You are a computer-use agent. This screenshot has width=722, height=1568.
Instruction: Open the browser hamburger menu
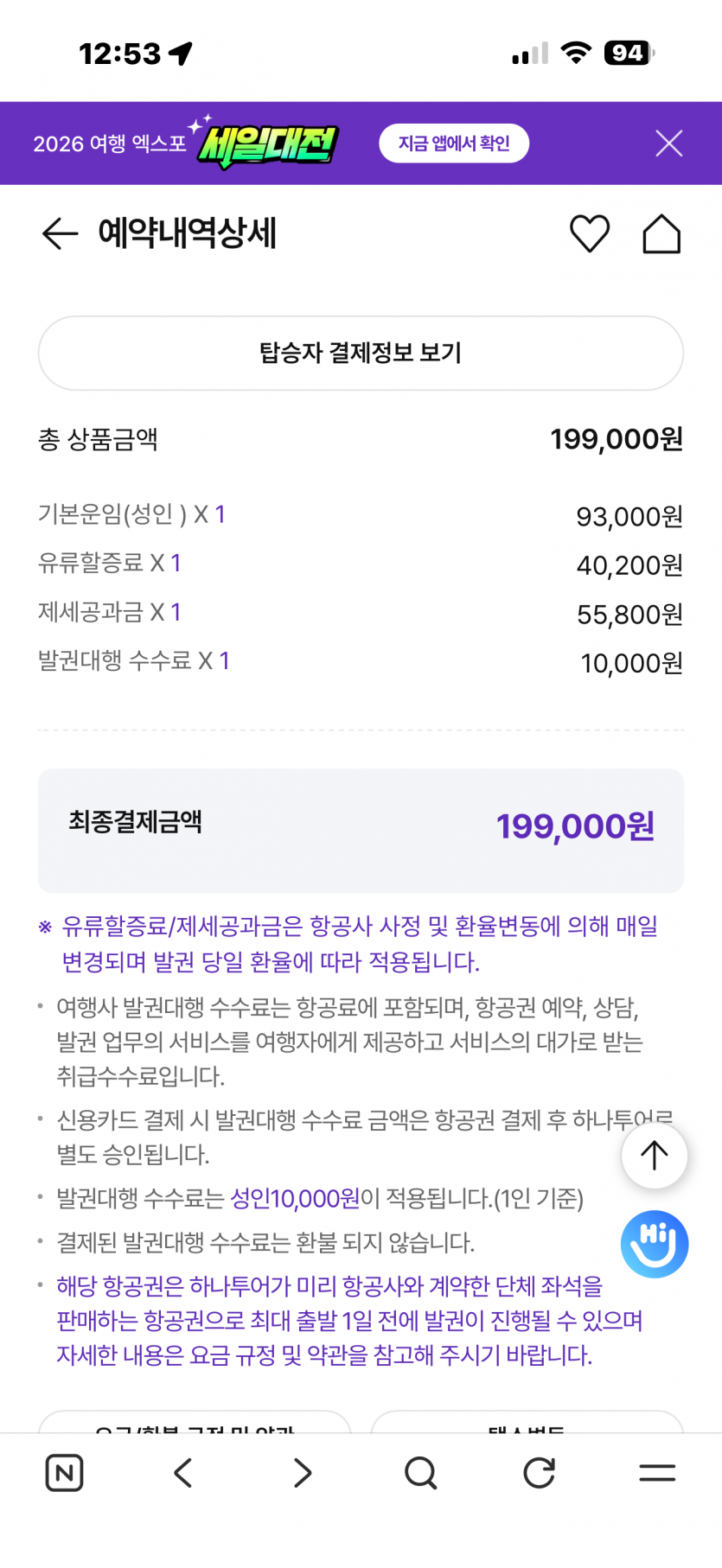[x=657, y=1473]
